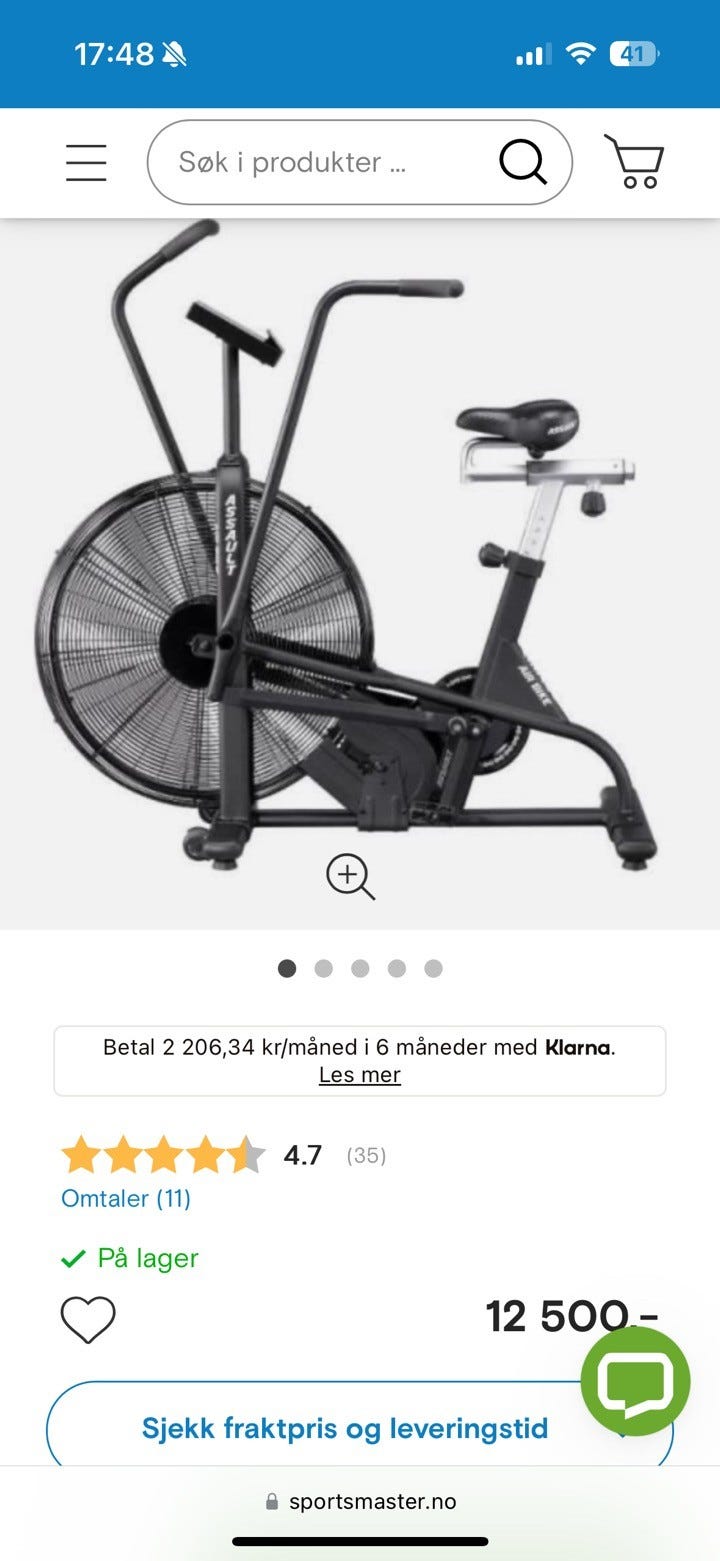720x1561 pixels.
Task: Tap the sportsmaster.no address bar
Action: 360,1501
